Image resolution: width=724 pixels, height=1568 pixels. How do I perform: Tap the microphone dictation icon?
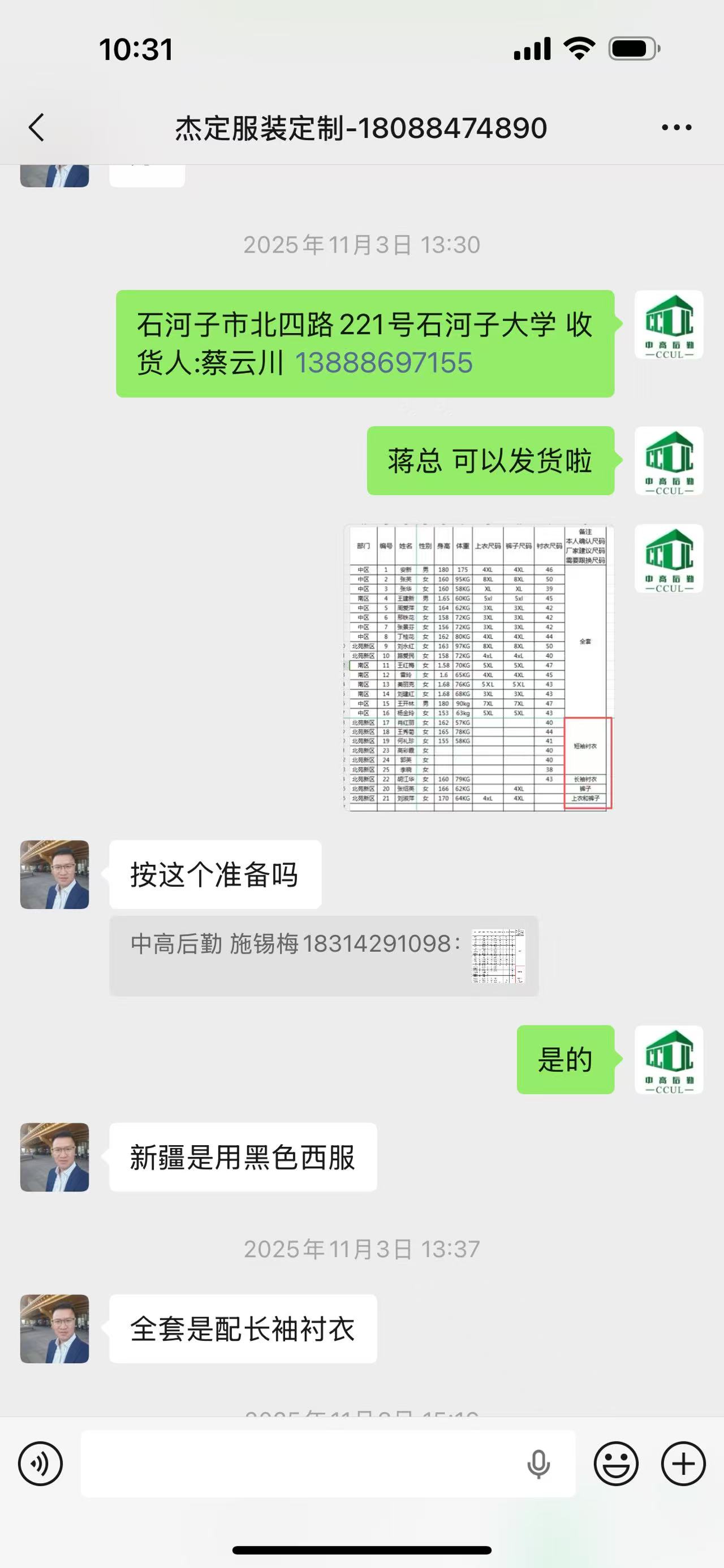tap(538, 1465)
